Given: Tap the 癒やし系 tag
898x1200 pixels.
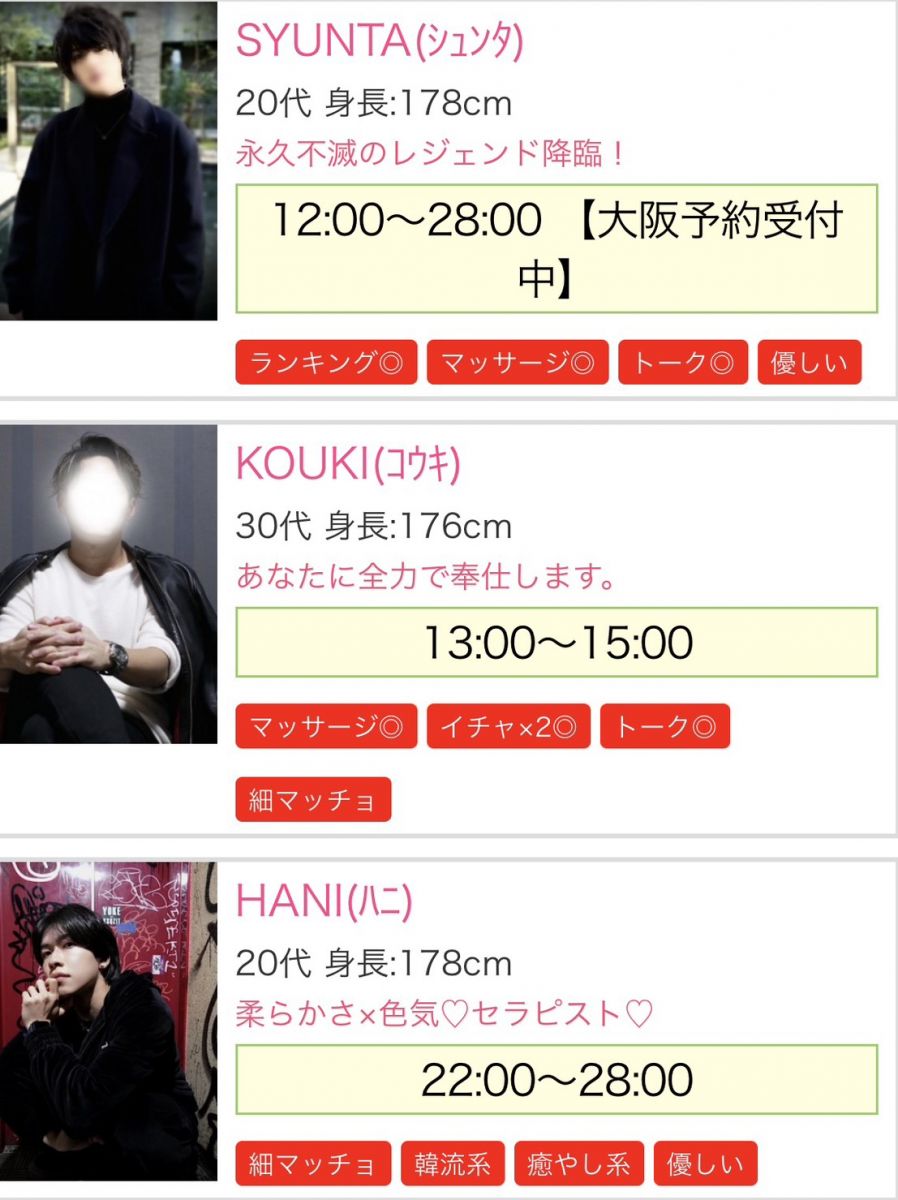Looking at the screenshot, I should 580,1164.
